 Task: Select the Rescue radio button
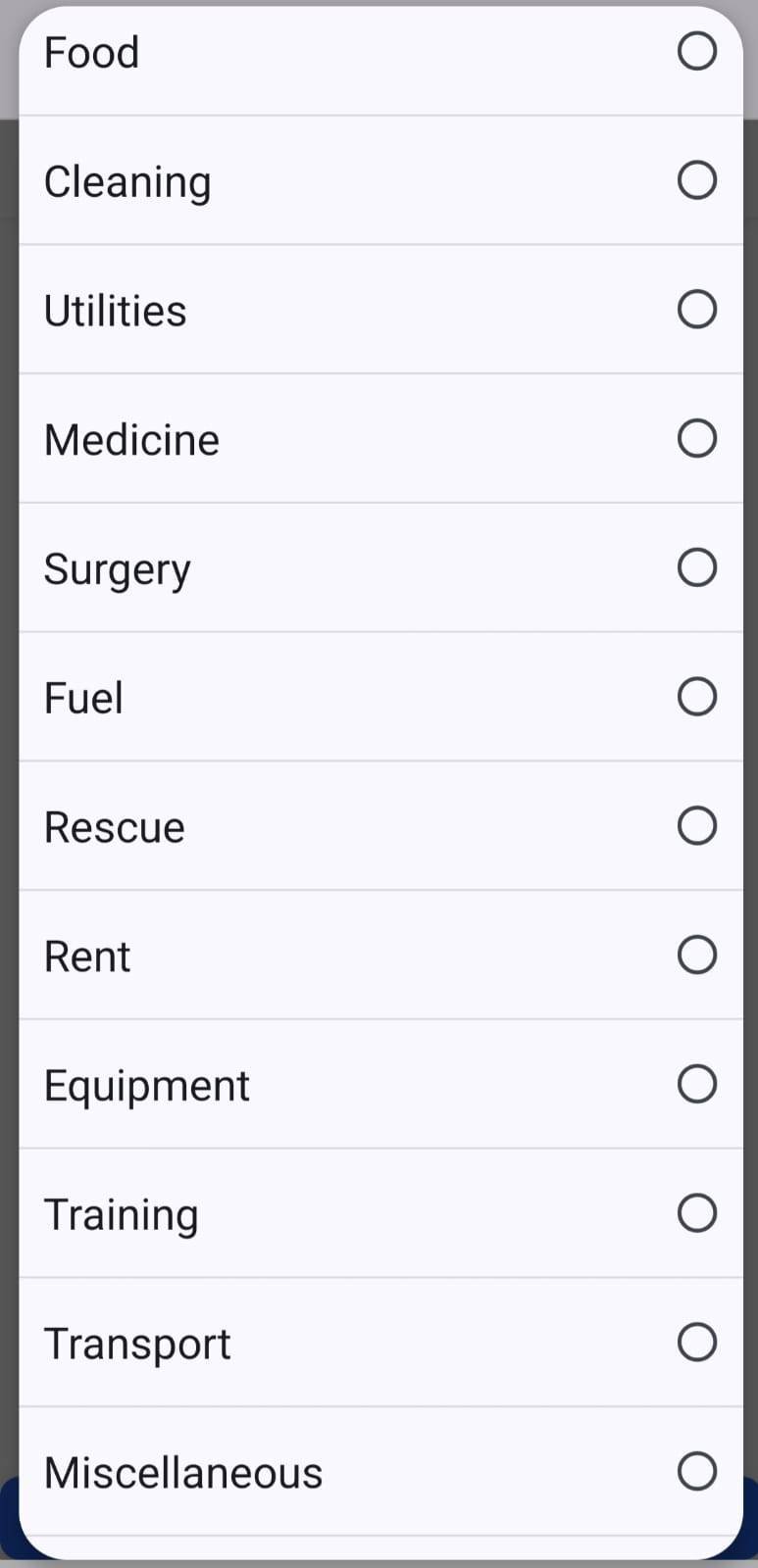click(697, 825)
